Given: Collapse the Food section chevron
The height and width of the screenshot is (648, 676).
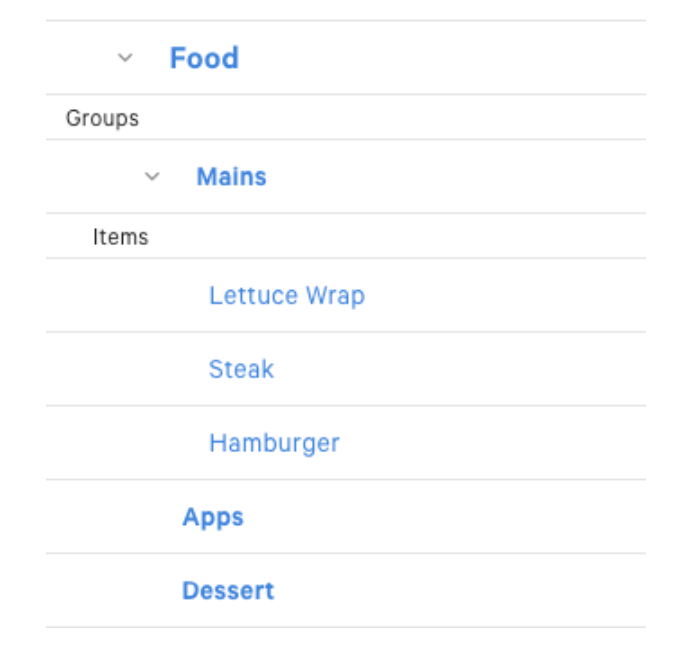Looking at the screenshot, I should [125, 58].
